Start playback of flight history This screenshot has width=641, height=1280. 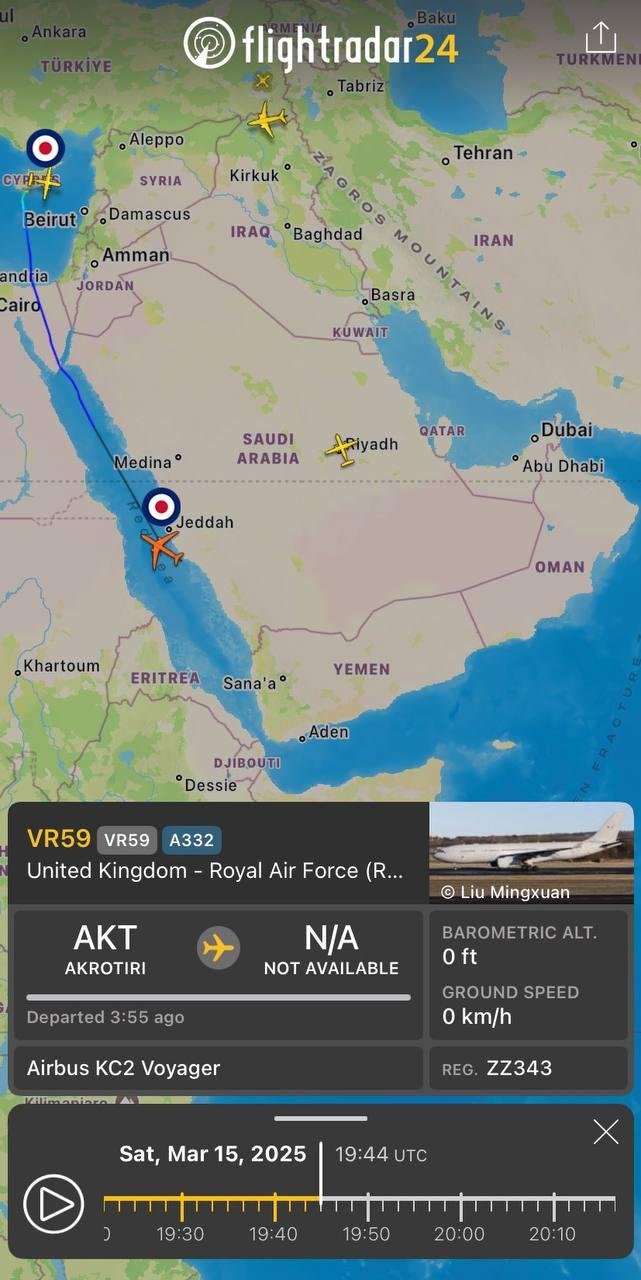pyautogui.click(x=53, y=1204)
